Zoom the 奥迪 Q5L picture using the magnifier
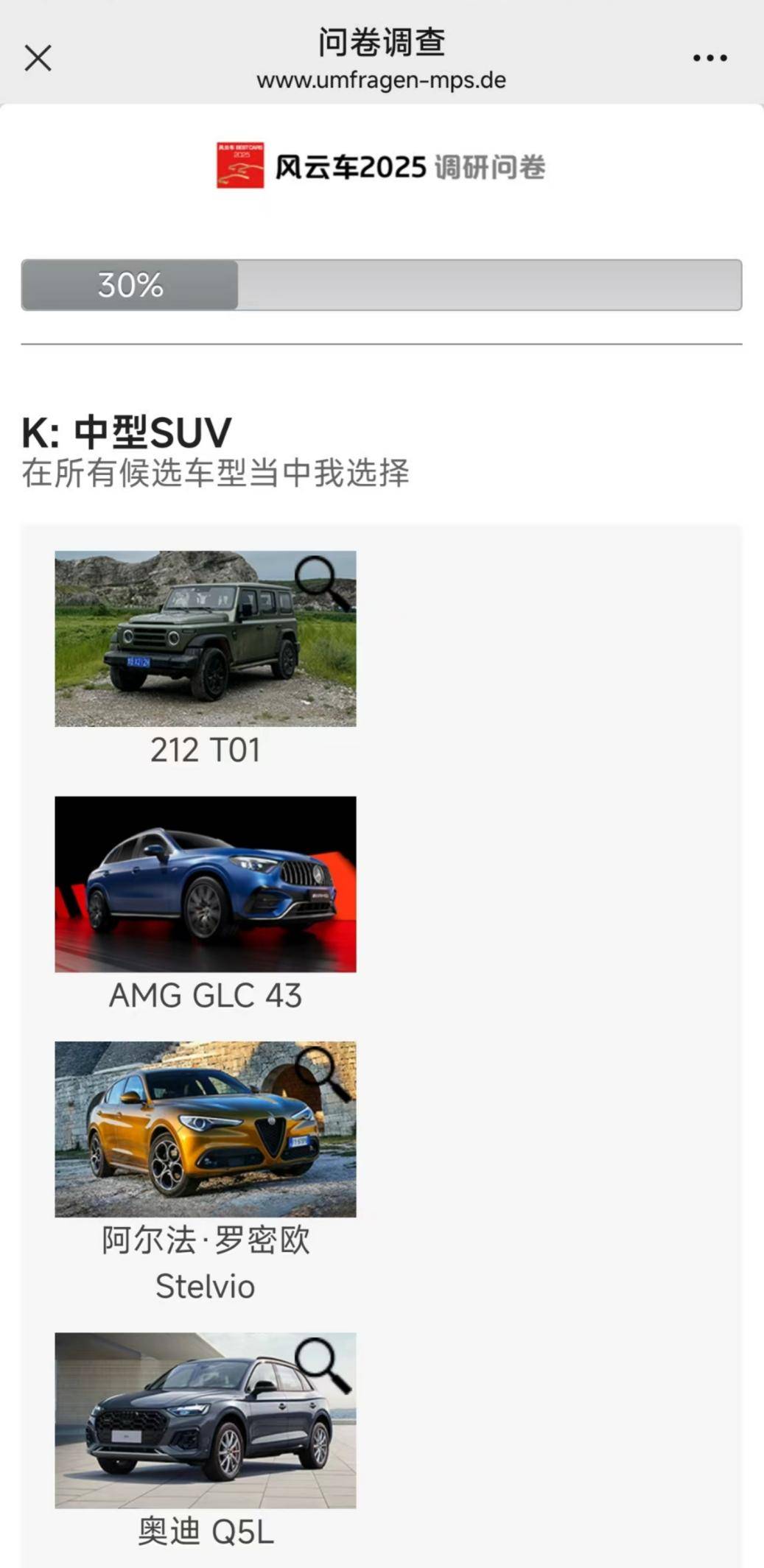This screenshot has width=764, height=1568. click(x=322, y=1364)
